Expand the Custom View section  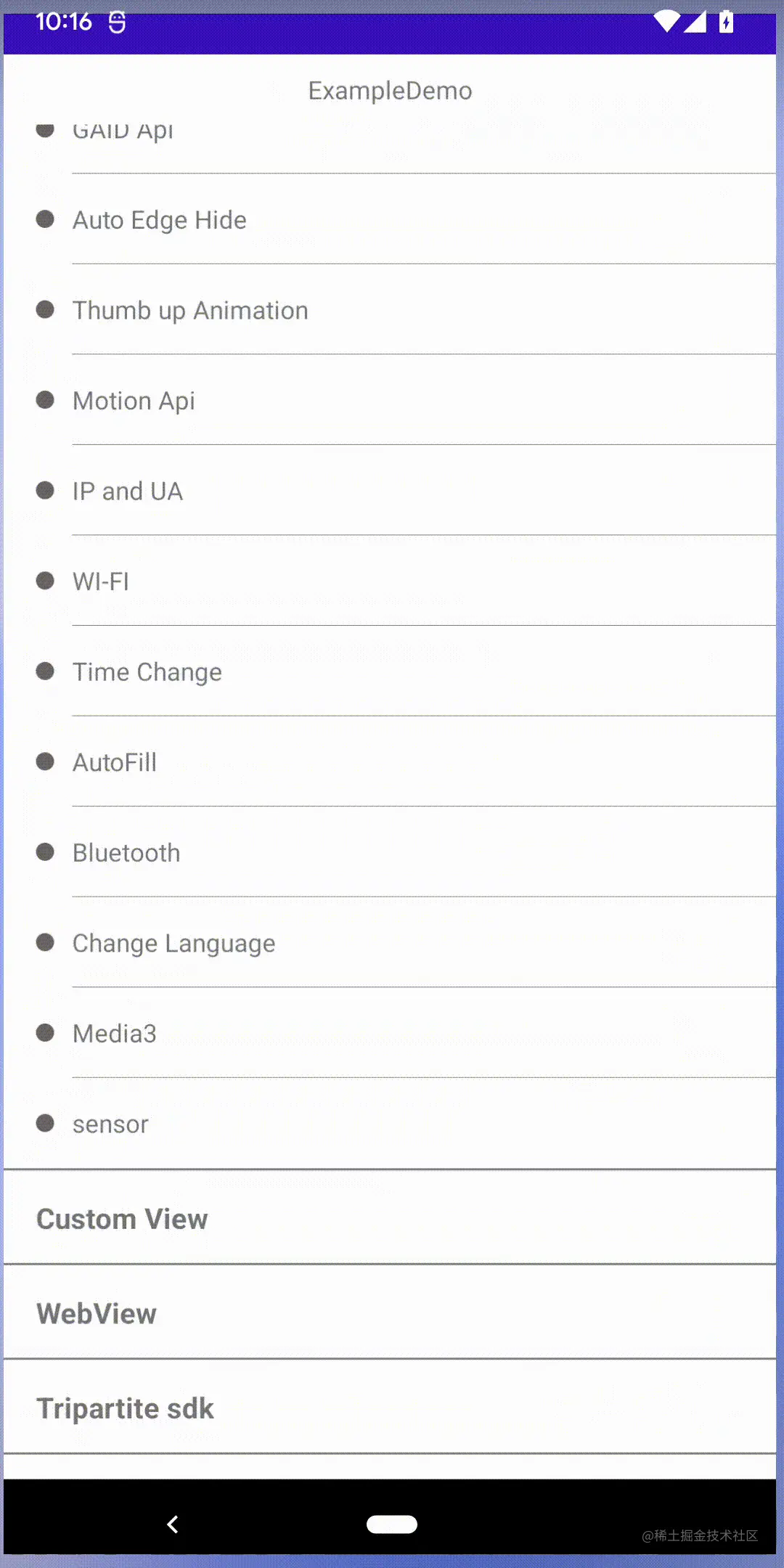pyautogui.click(x=122, y=1219)
